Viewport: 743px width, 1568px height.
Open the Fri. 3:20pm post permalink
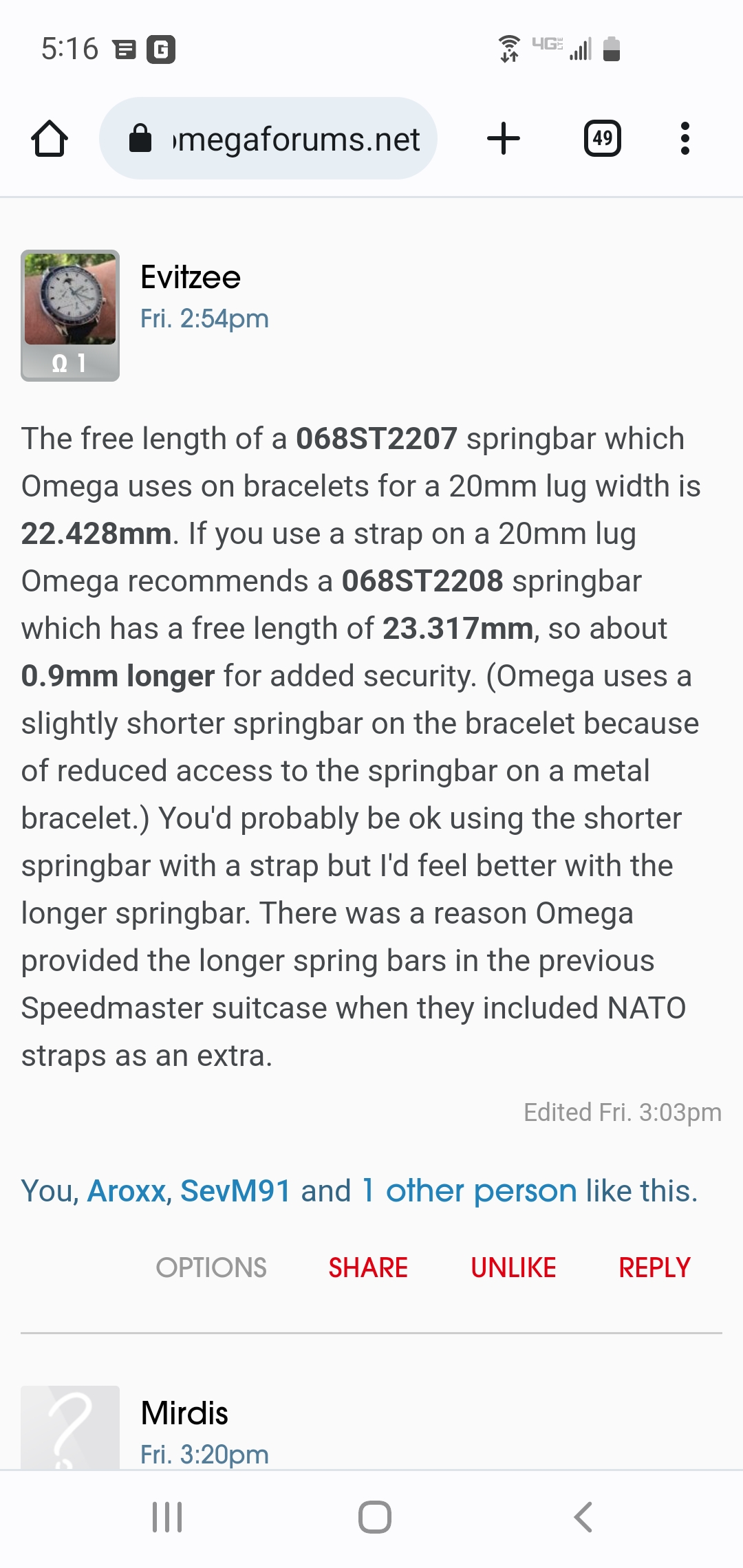pyautogui.click(x=204, y=1454)
